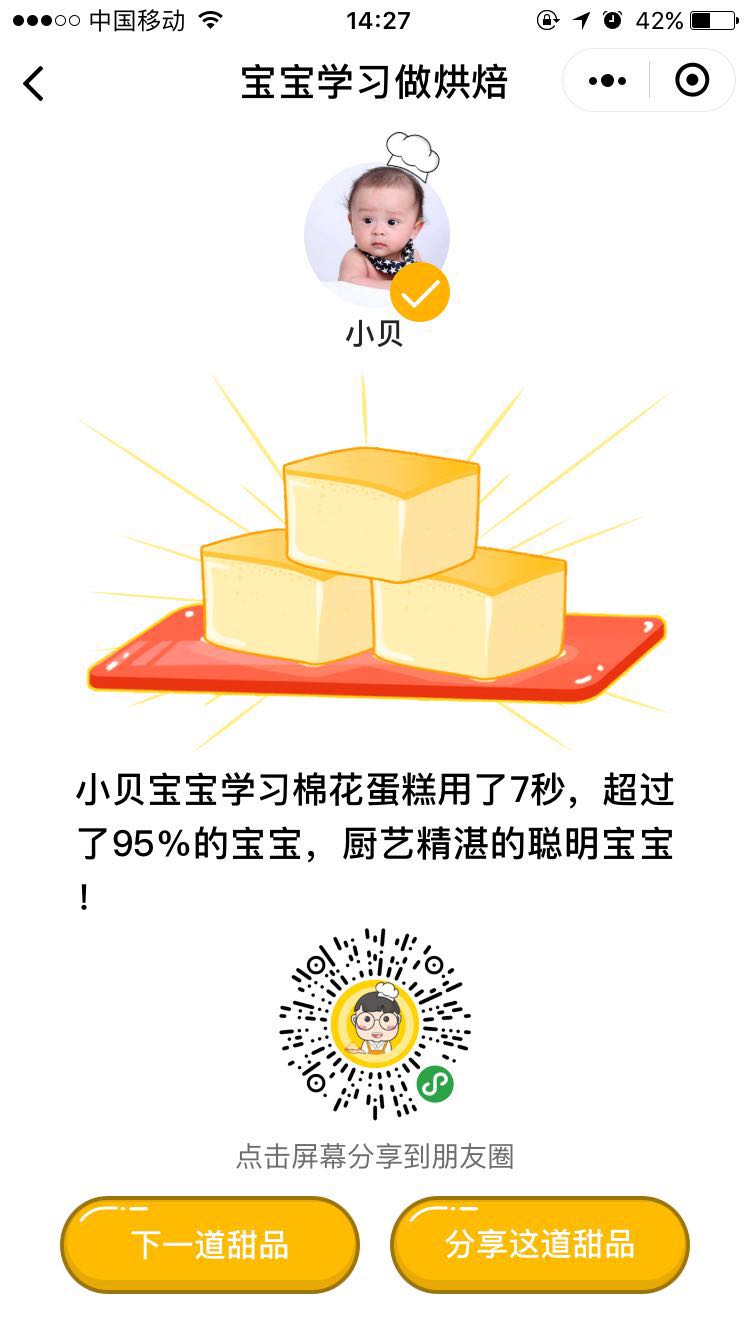750x1334 pixels.
Task: Close the mini program via circle icon
Action: click(x=692, y=80)
